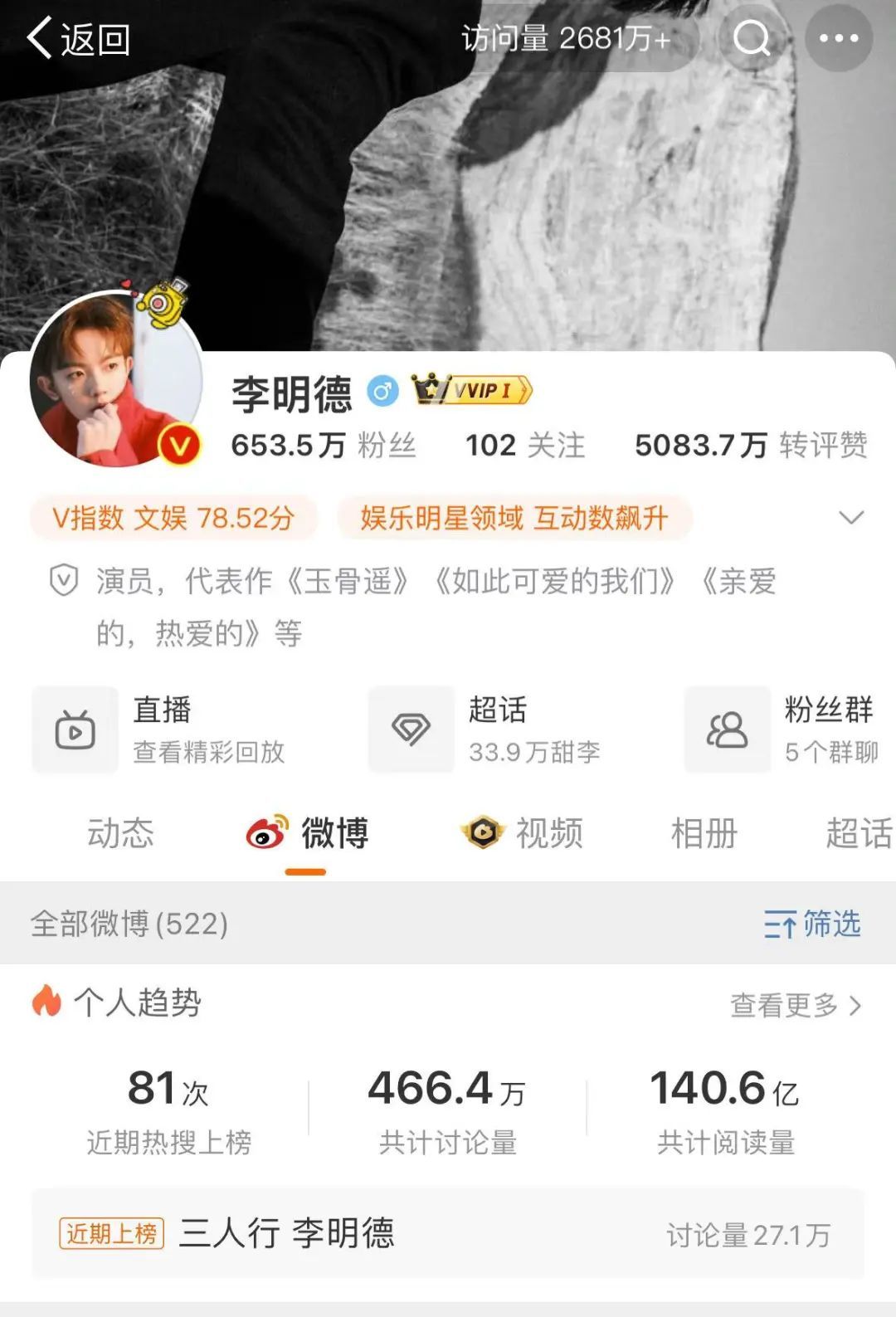Select the 微博 tab
This screenshot has height=1317, width=896.
click(308, 832)
